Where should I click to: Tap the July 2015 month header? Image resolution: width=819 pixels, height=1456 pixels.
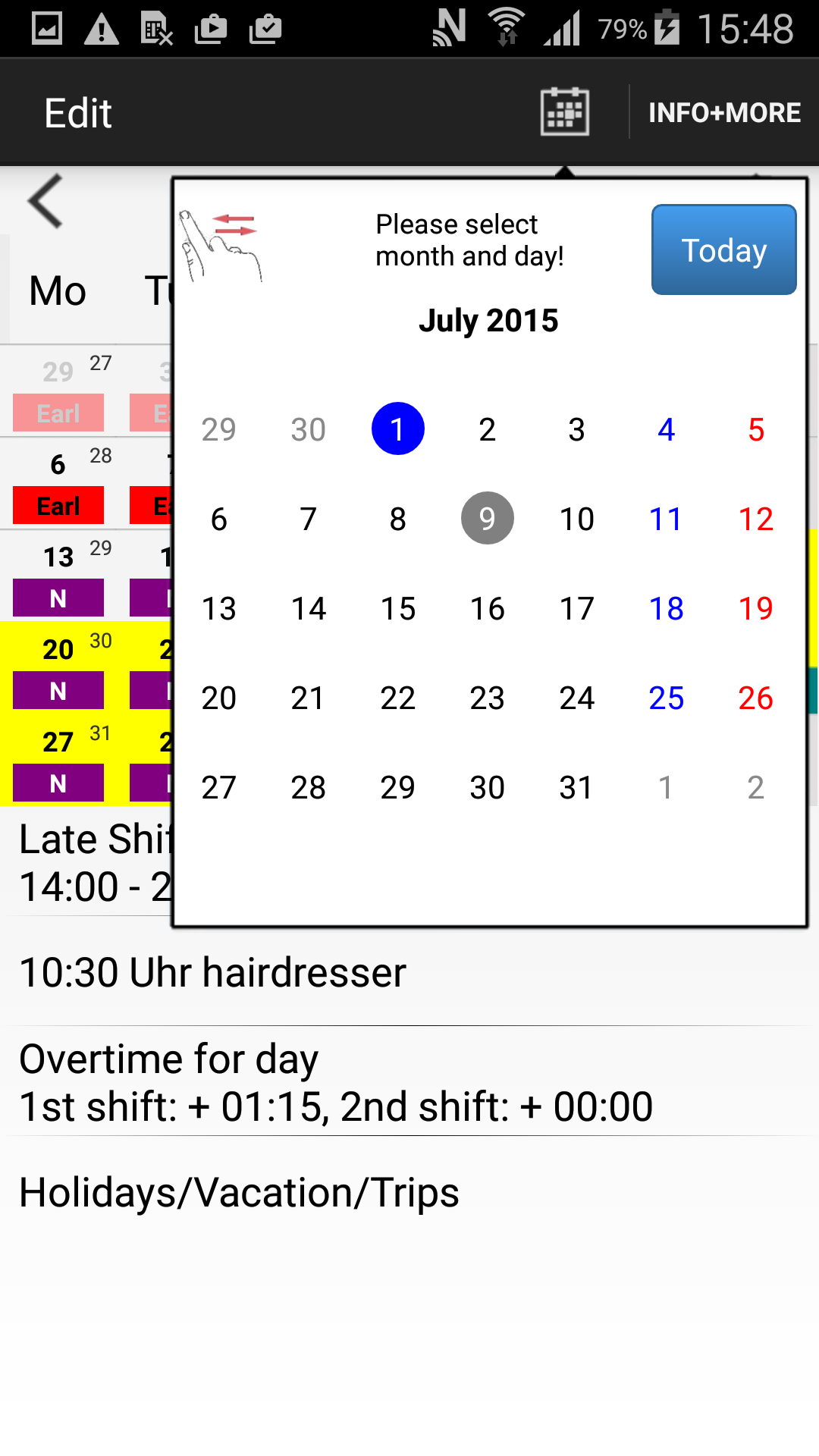[490, 320]
